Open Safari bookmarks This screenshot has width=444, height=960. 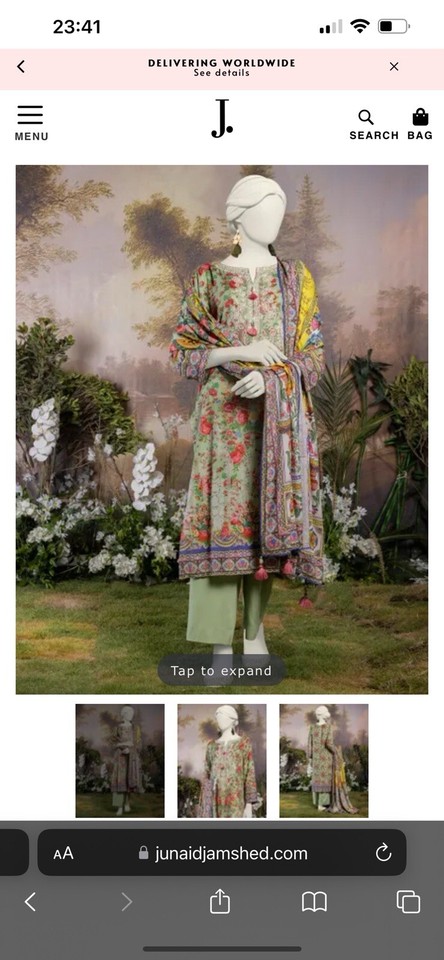pos(314,902)
